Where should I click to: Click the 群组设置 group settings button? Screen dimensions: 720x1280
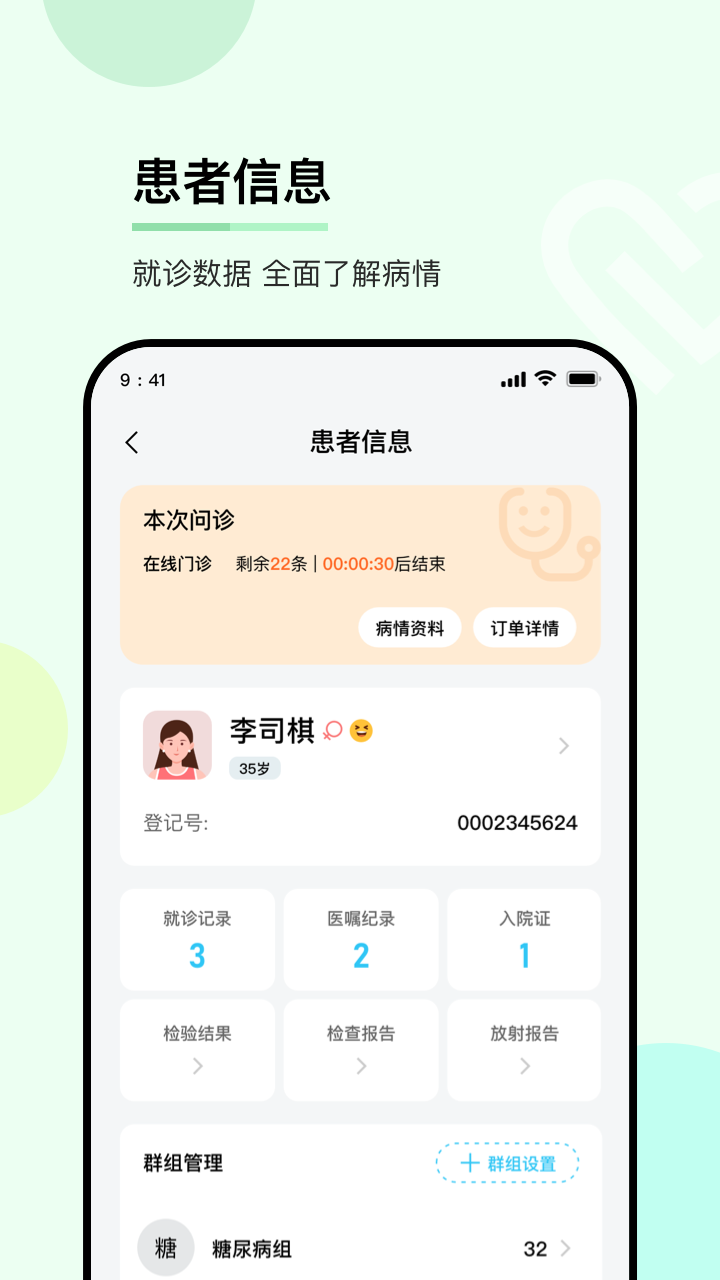click(507, 1163)
